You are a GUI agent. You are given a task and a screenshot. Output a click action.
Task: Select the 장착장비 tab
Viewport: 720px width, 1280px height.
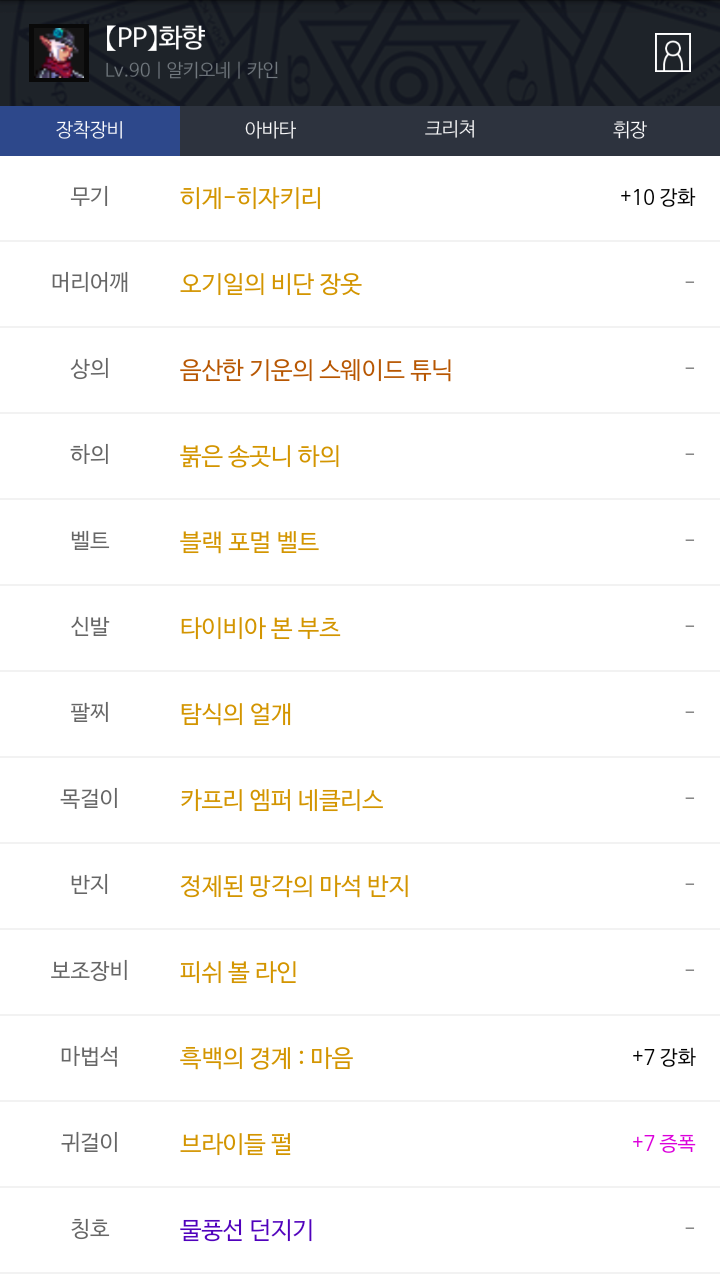click(x=90, y=130)
